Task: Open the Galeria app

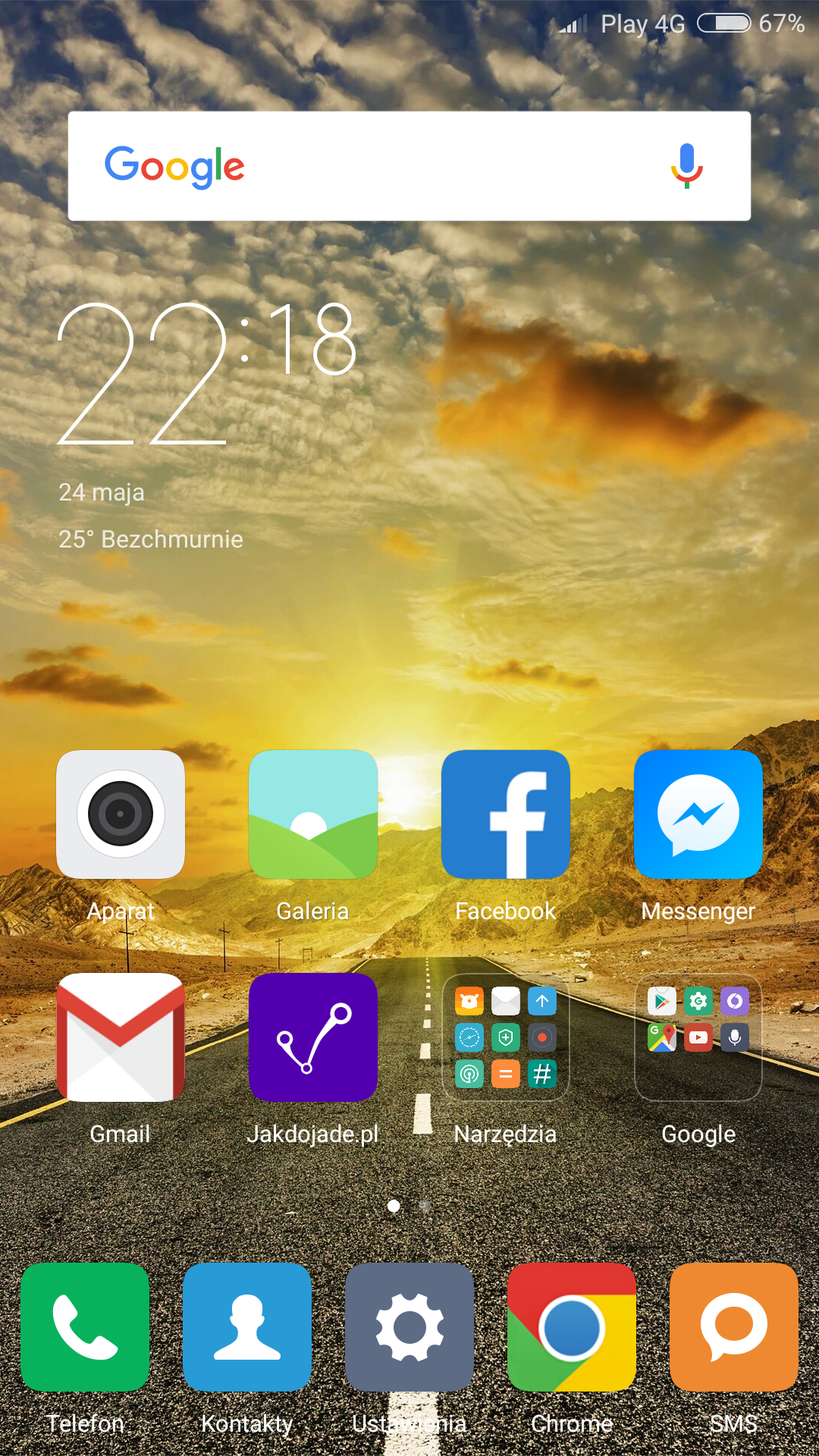Action: click(313, 814)
